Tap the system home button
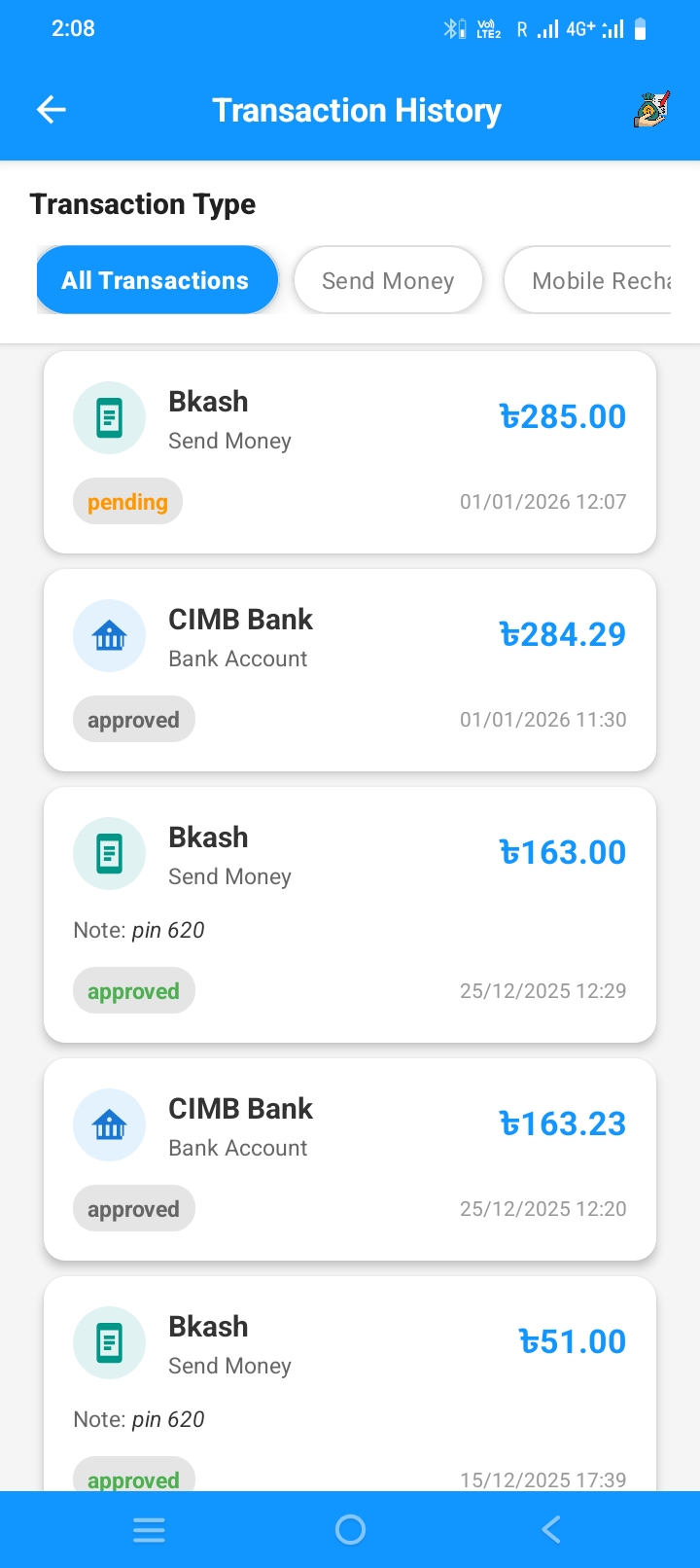This screenshot has width=700, height=1568. pos(350,1530)
